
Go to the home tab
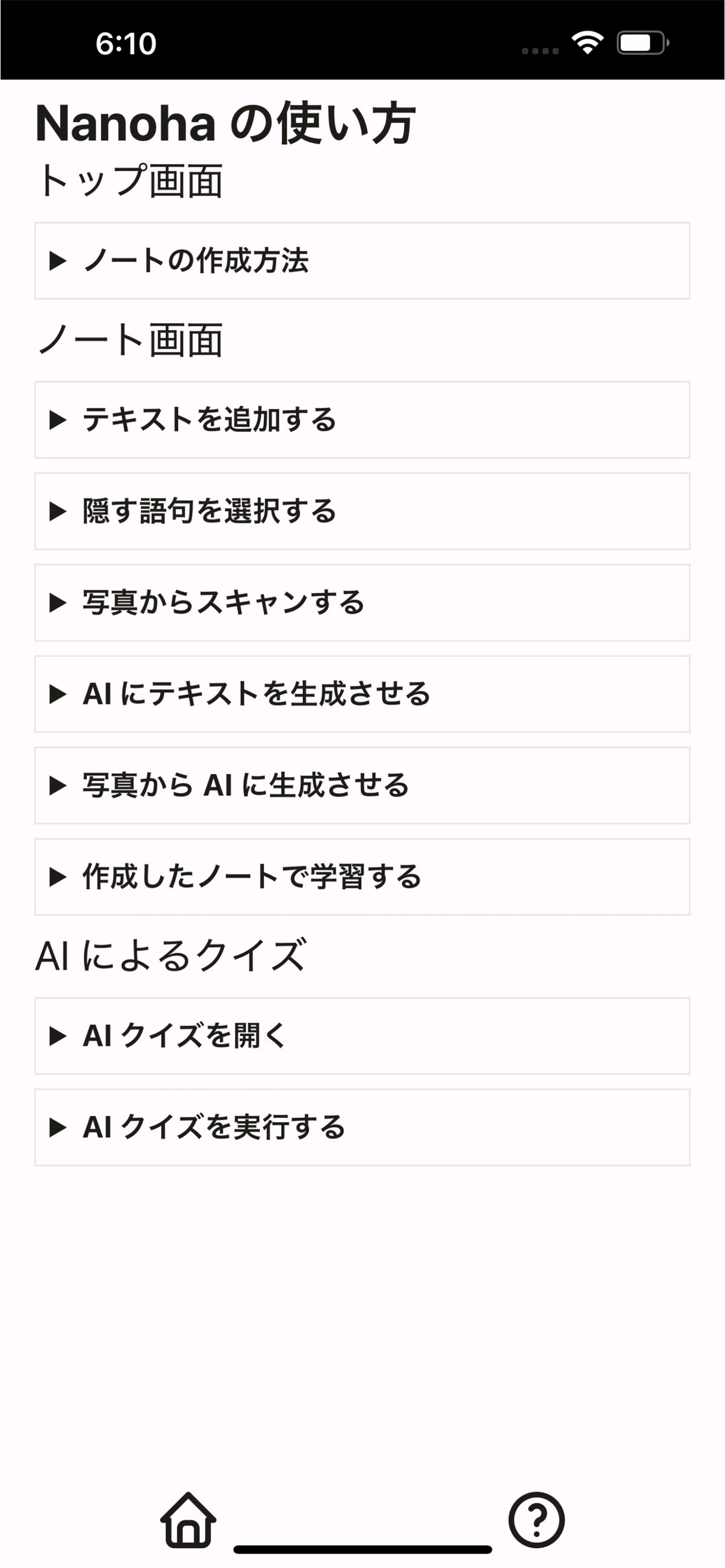tap(189, 1520)
